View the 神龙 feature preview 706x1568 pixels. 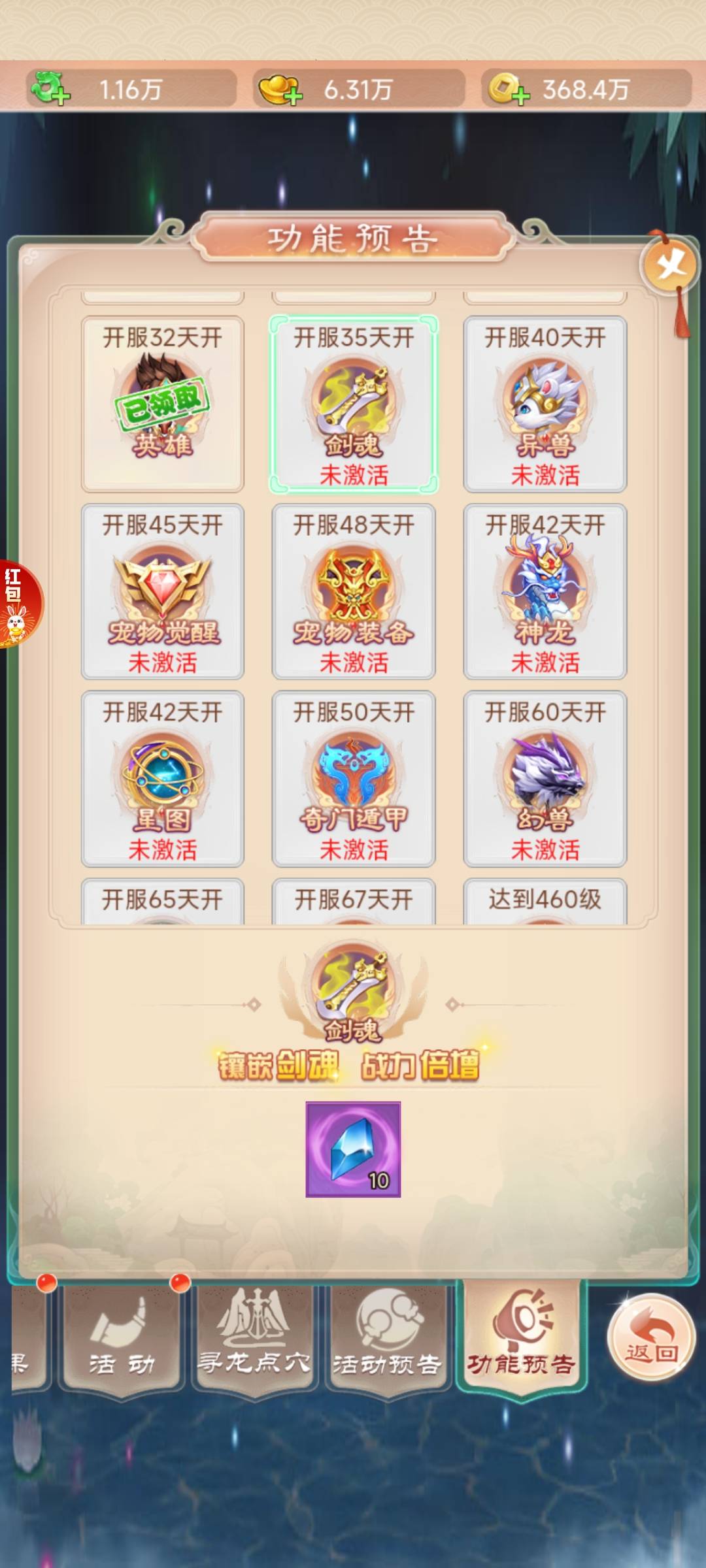[545, 591]
